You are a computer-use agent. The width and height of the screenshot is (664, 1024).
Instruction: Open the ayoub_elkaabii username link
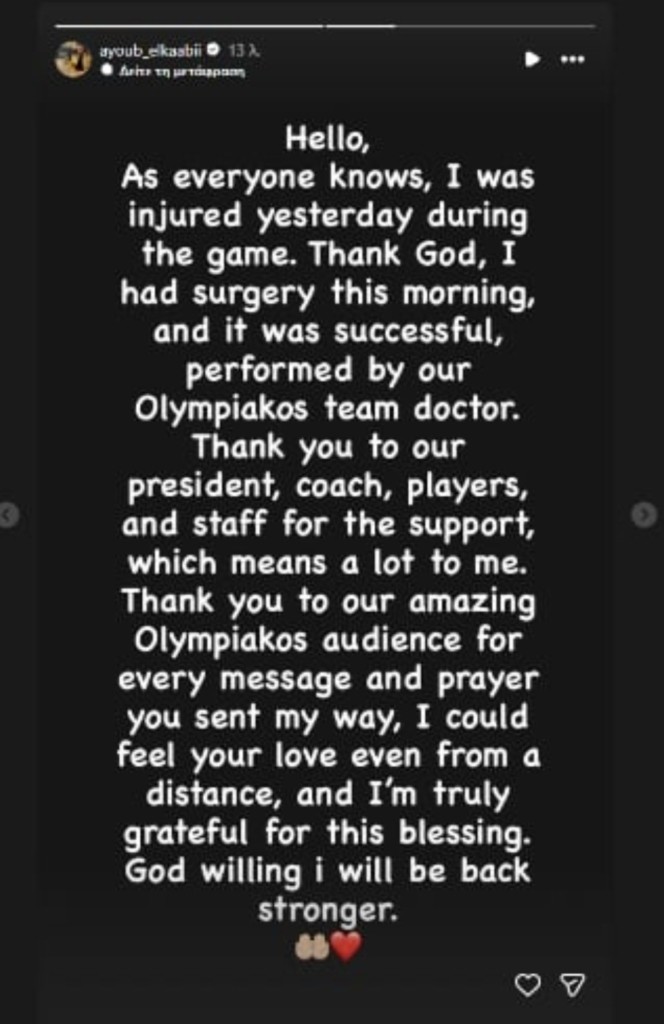tap(150, 50)
